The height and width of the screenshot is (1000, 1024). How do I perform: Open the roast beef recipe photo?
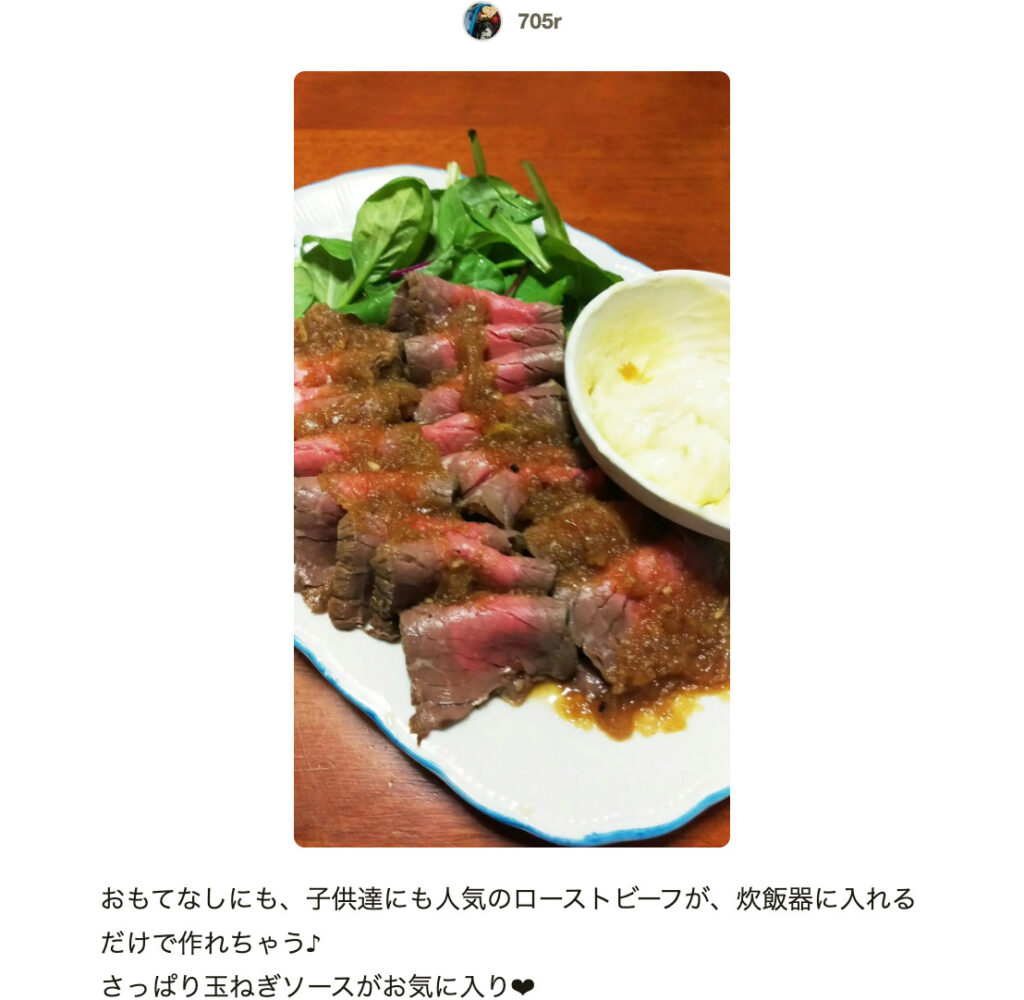[x=511, y=458]
